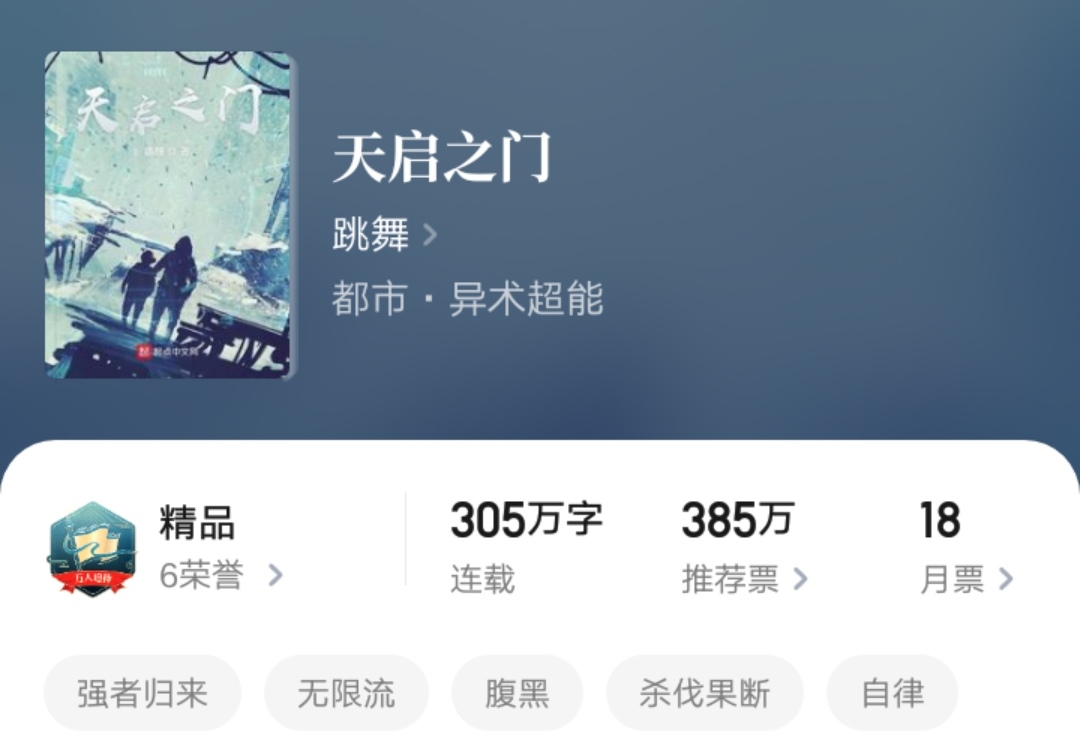Open the 月票 details

[x=965, y=579]
